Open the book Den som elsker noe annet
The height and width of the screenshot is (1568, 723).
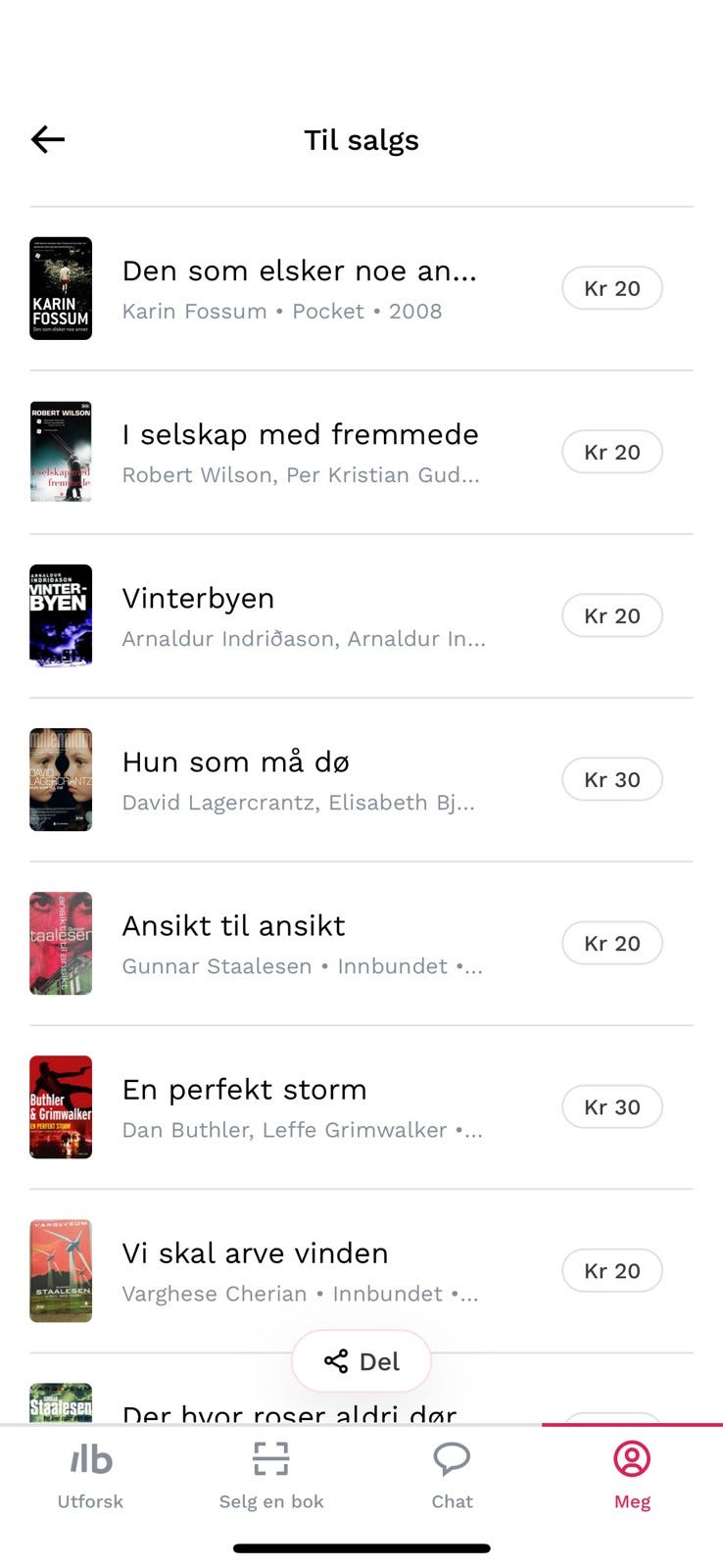(x=299, y=288)
